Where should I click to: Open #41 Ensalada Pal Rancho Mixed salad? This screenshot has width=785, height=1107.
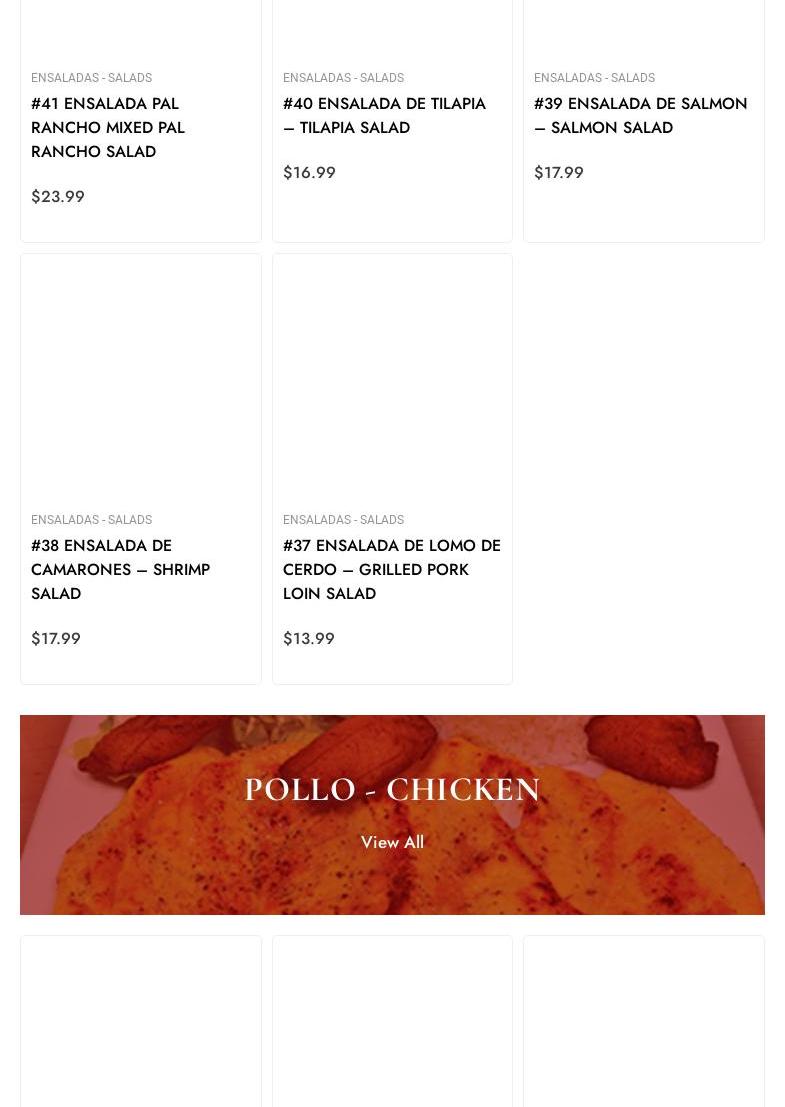[108, 127]
